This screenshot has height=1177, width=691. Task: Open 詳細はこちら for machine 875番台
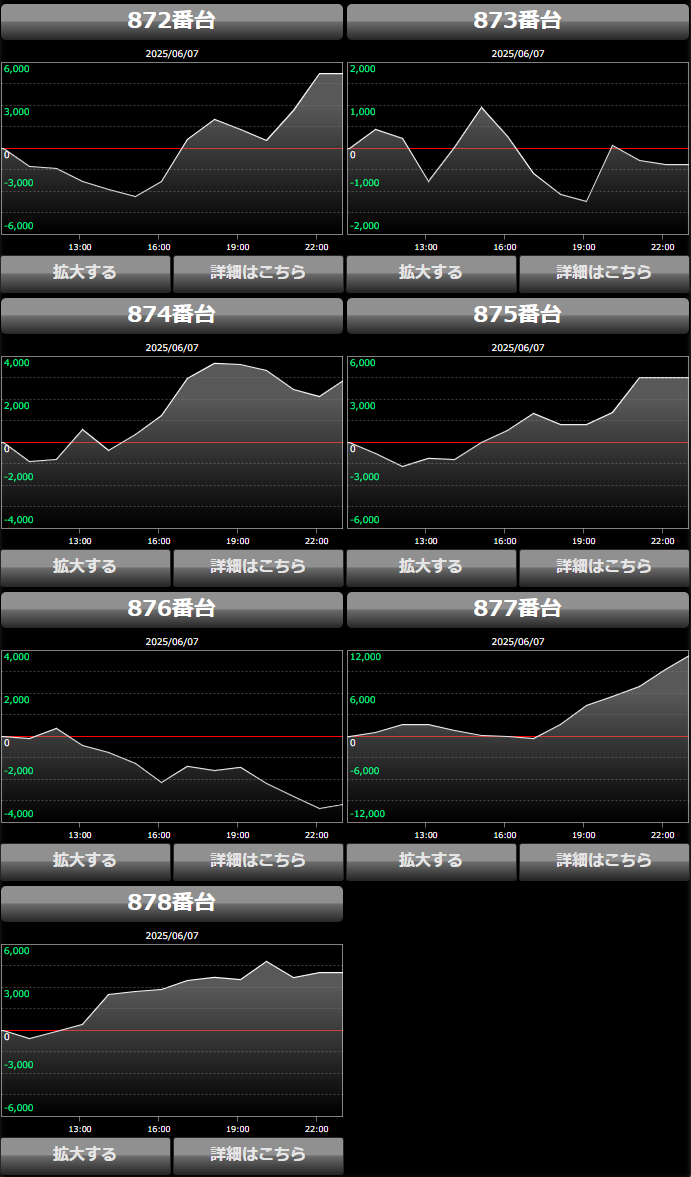(604, 568)
